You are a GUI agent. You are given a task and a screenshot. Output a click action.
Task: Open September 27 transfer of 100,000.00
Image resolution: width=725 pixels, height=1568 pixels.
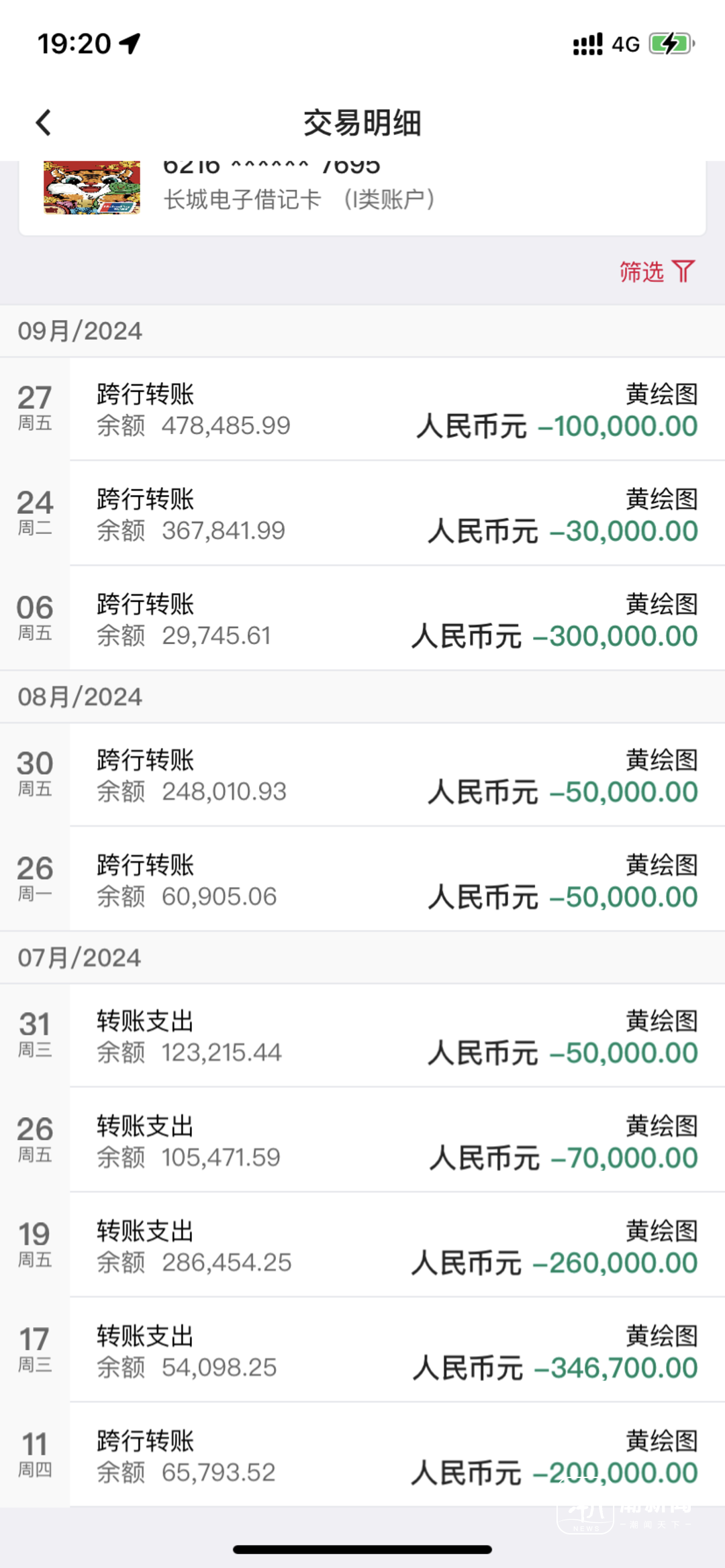(362, 409)
